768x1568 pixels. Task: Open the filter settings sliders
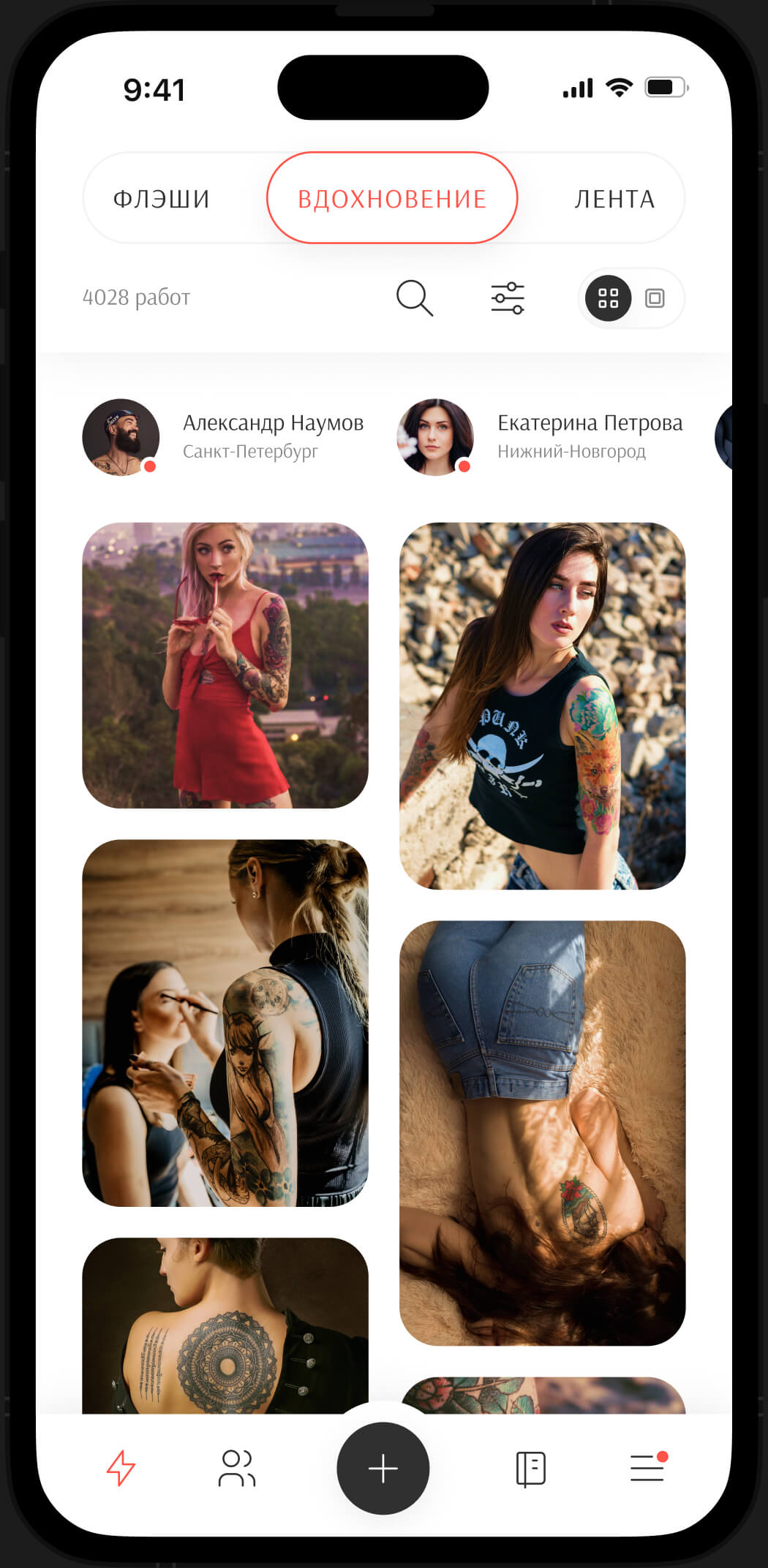pos(508,298)
